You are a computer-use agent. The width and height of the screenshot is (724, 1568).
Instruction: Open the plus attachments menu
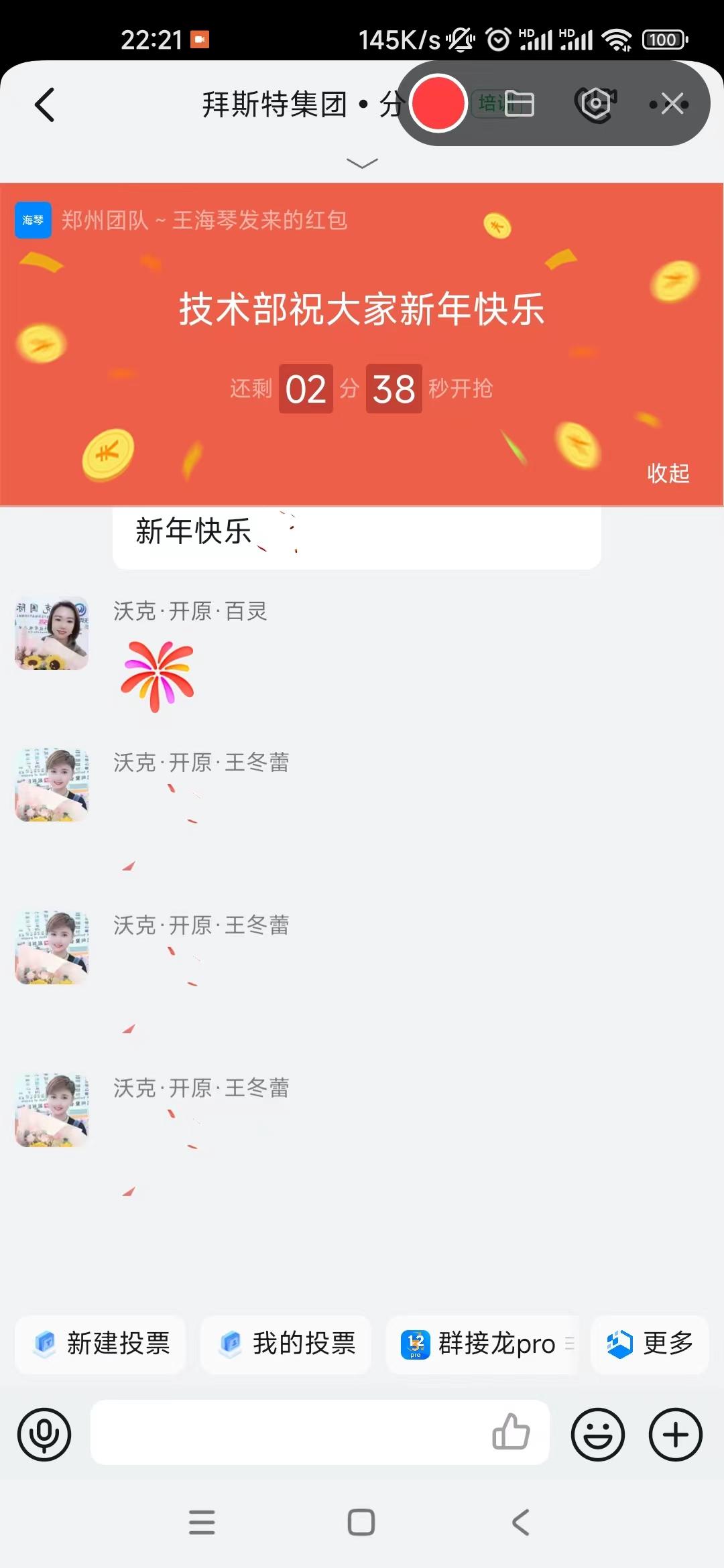(x=675, y=1435)
